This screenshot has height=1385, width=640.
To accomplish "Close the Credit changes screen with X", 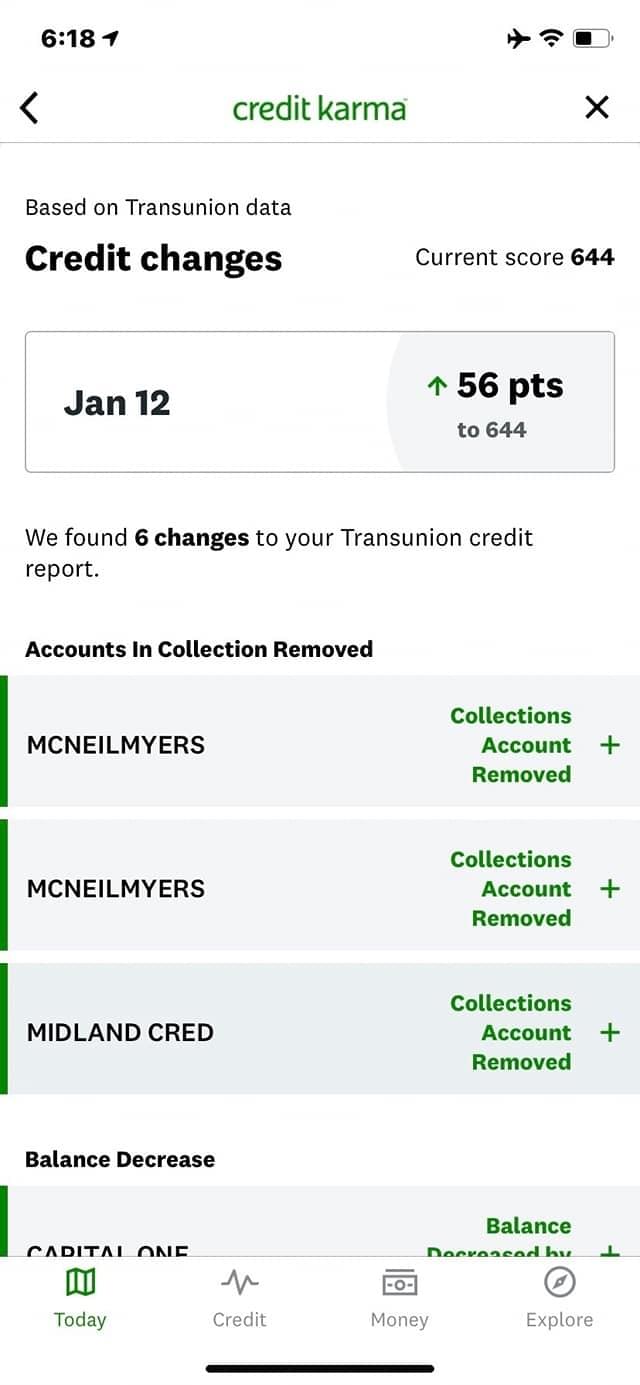I will point(597,107).
